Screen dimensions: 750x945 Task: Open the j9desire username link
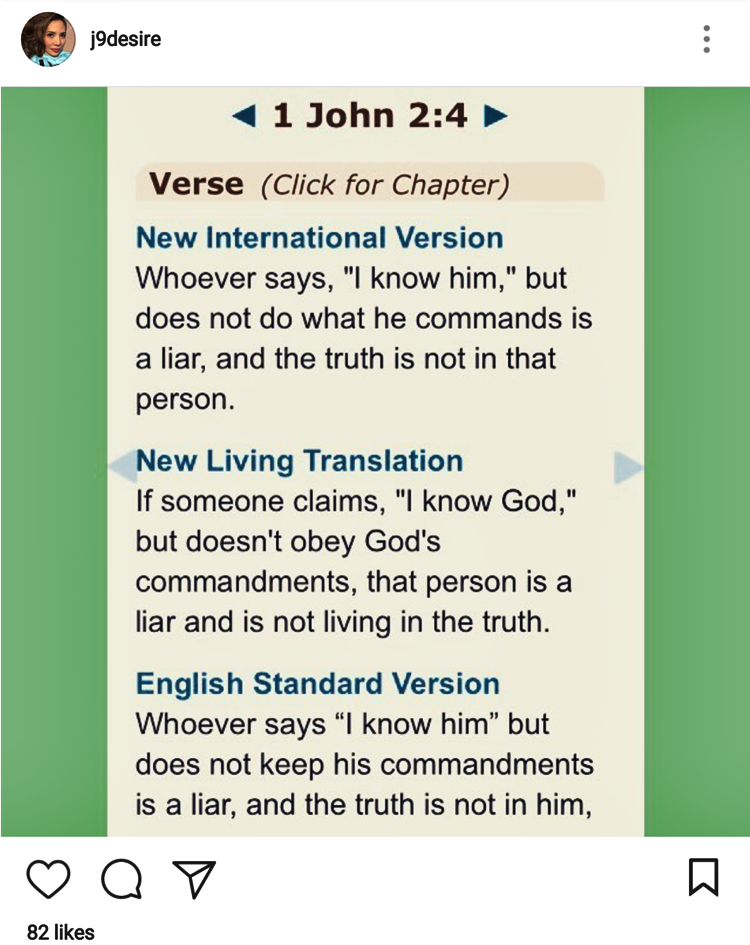coord(124,40)
